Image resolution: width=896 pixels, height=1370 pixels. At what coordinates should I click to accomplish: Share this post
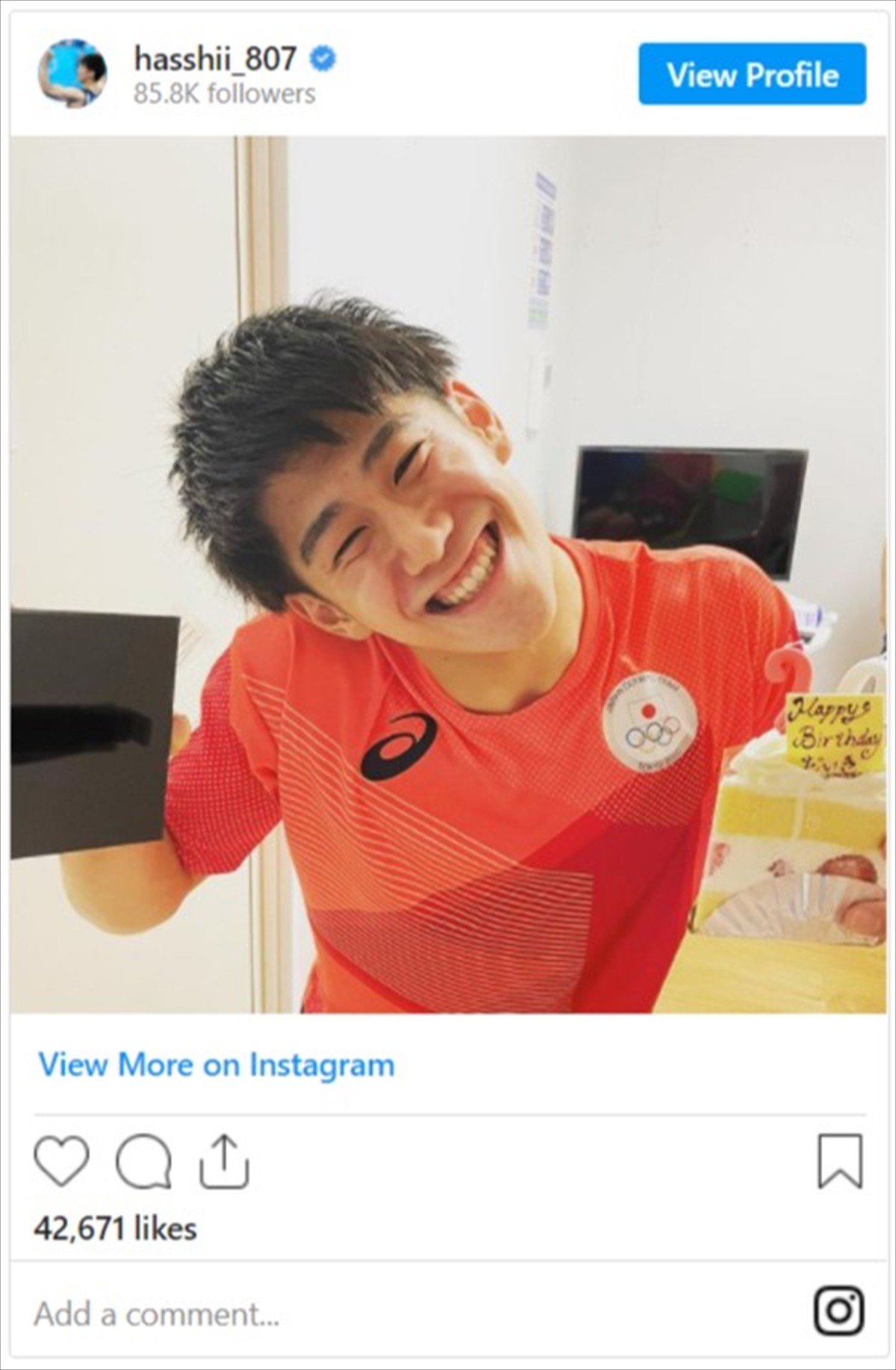224,1162
